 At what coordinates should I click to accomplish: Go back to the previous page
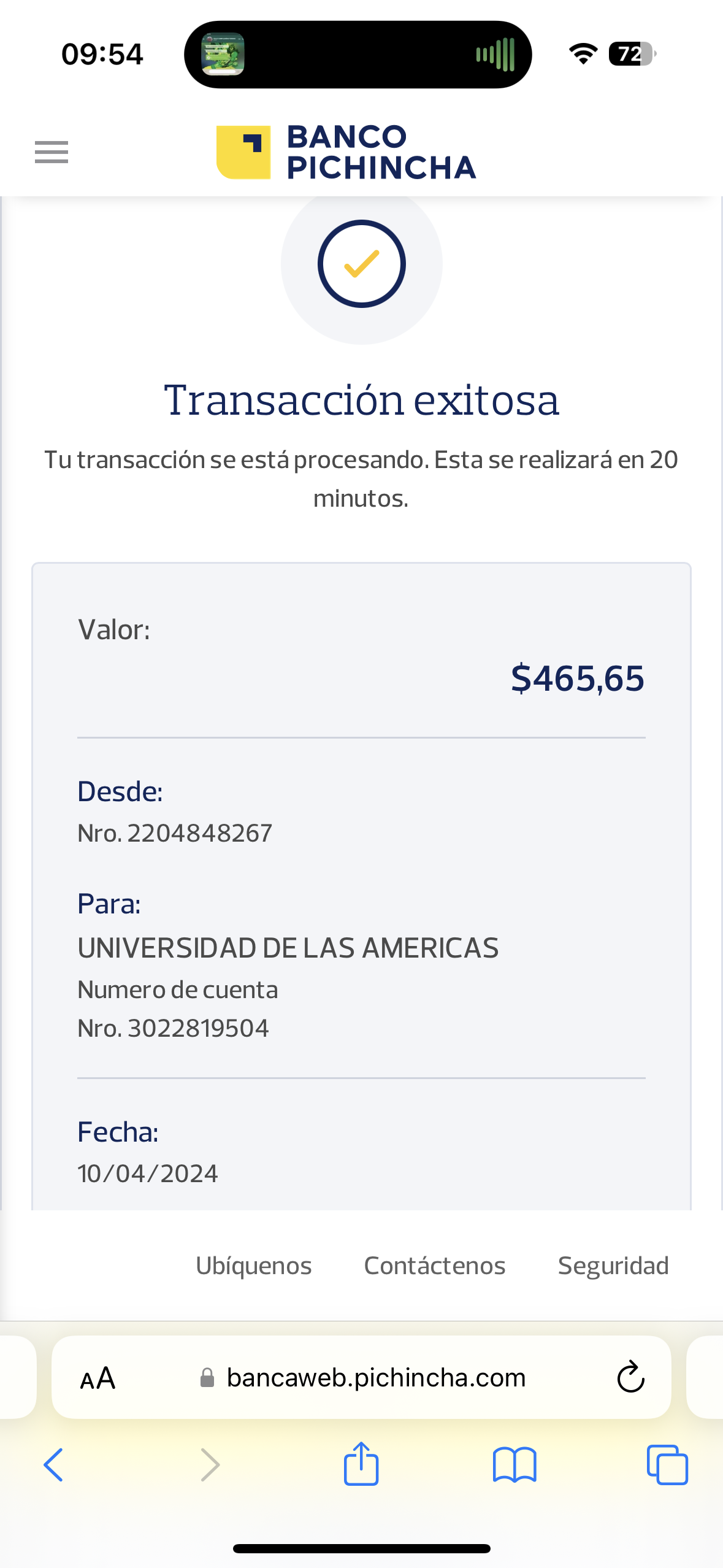click(x=53, y=1465)
